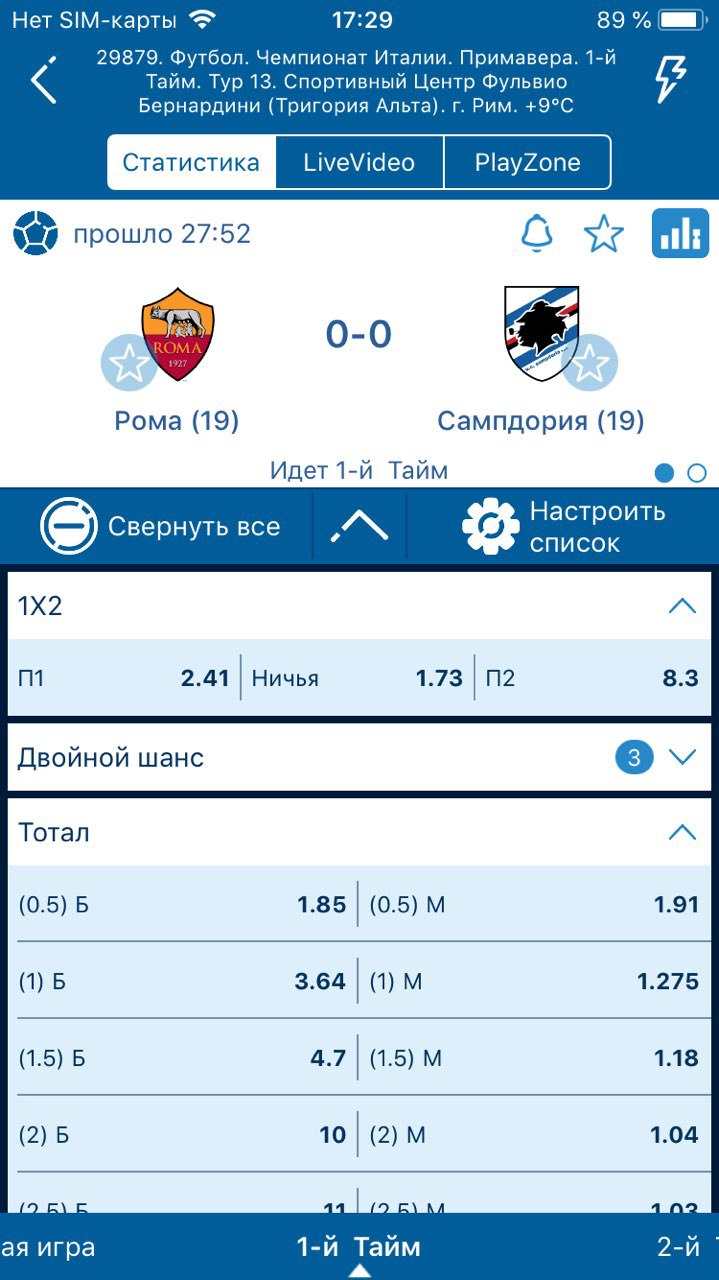Enable match notifications with the bell
The width and height of the screenshot is (719, 1280).
point(537,234)
